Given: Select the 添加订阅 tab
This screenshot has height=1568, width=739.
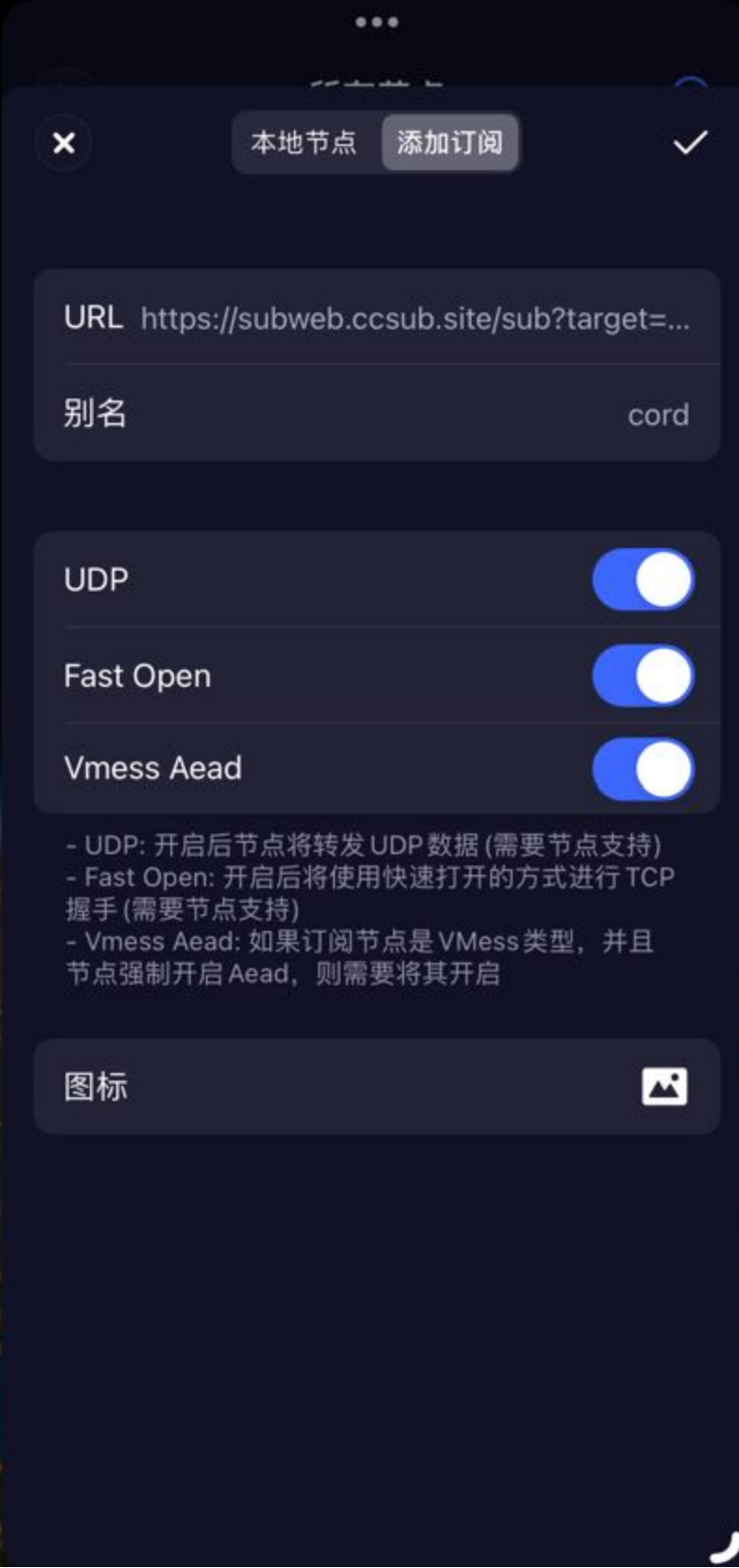Looking at the screenshot, I should coord(450,143).
